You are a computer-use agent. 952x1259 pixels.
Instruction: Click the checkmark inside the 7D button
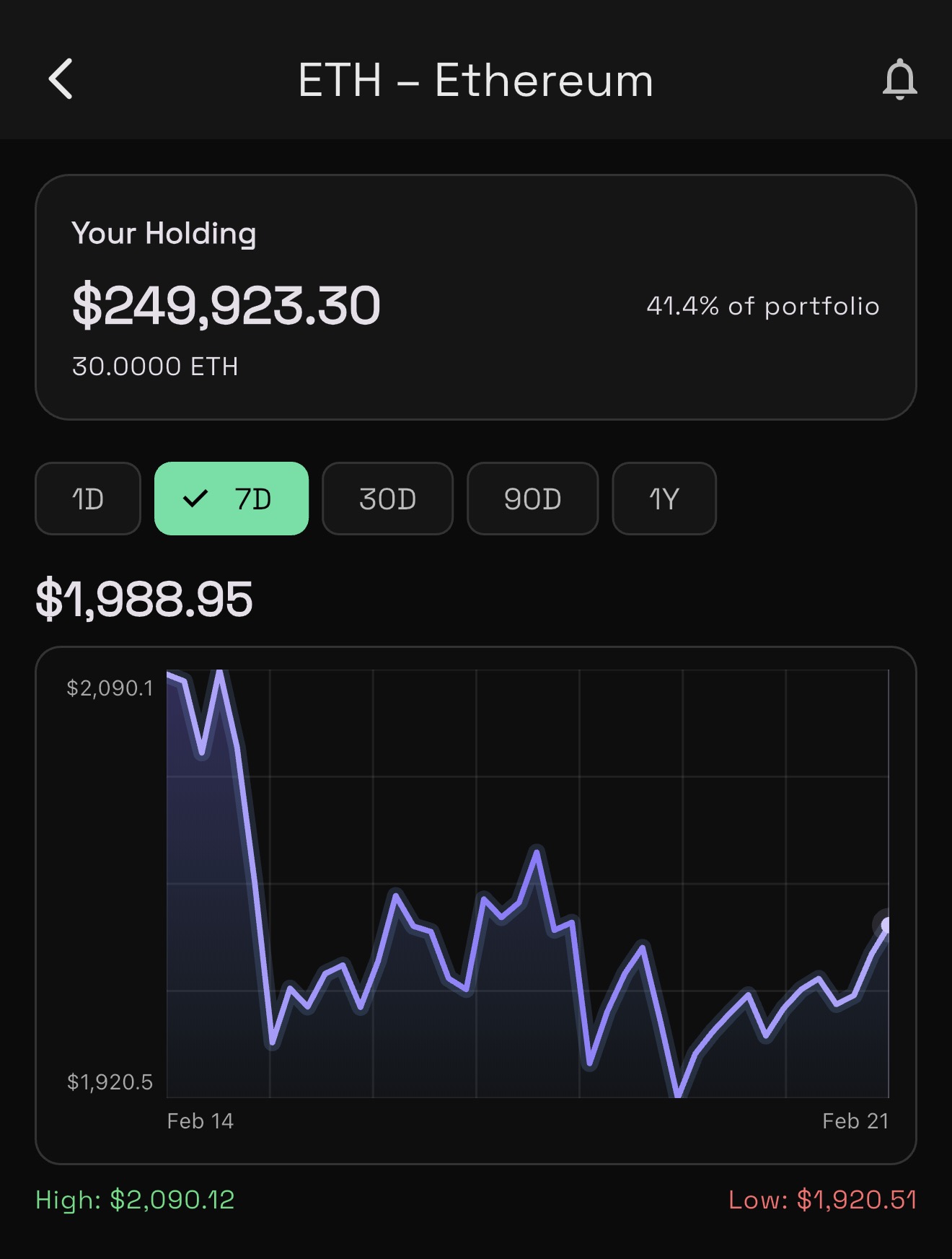click(x=196, y=498)
